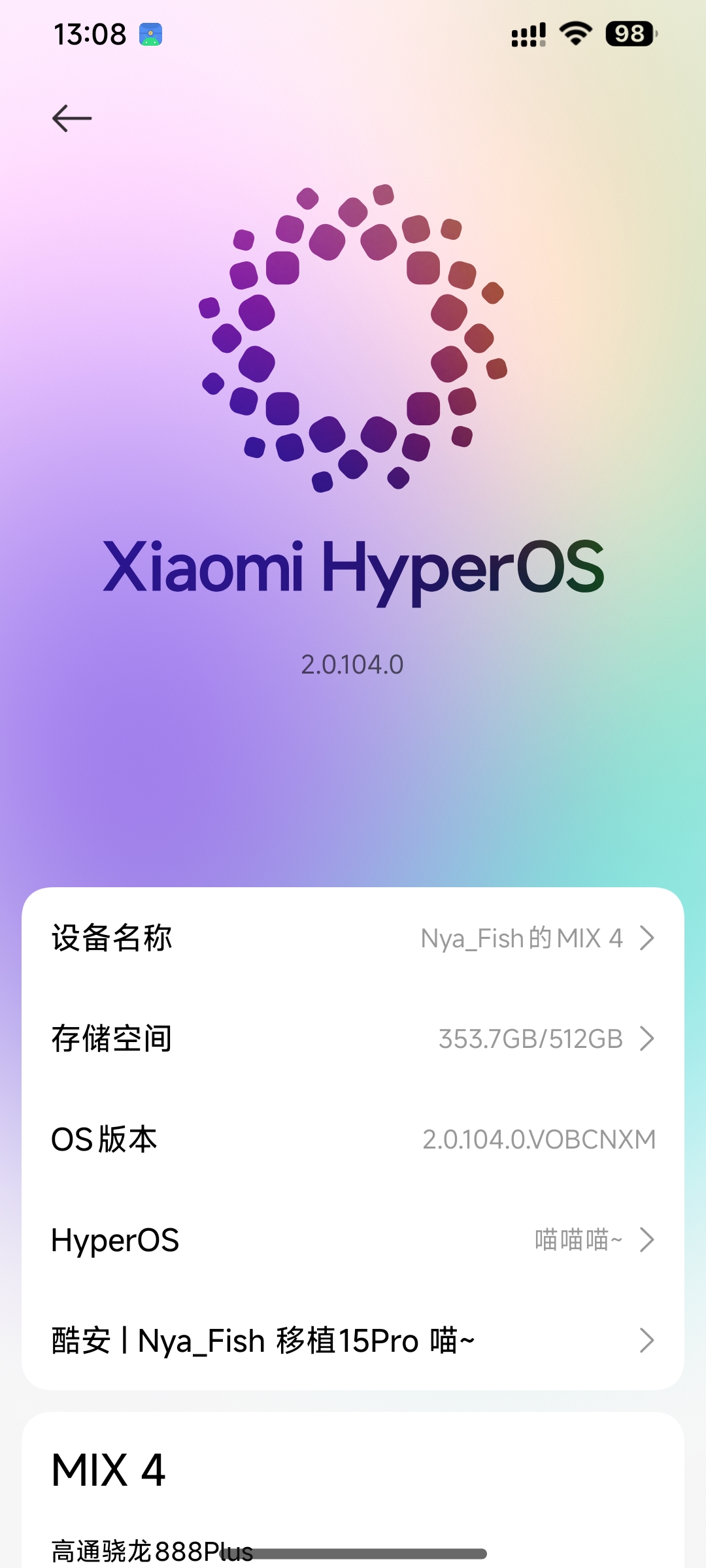Open 酷安 | Nya_Fish 移植15Pro row
This screenshot has height=1568, width=706.
pyautogui.click(x=353, y=1341)
